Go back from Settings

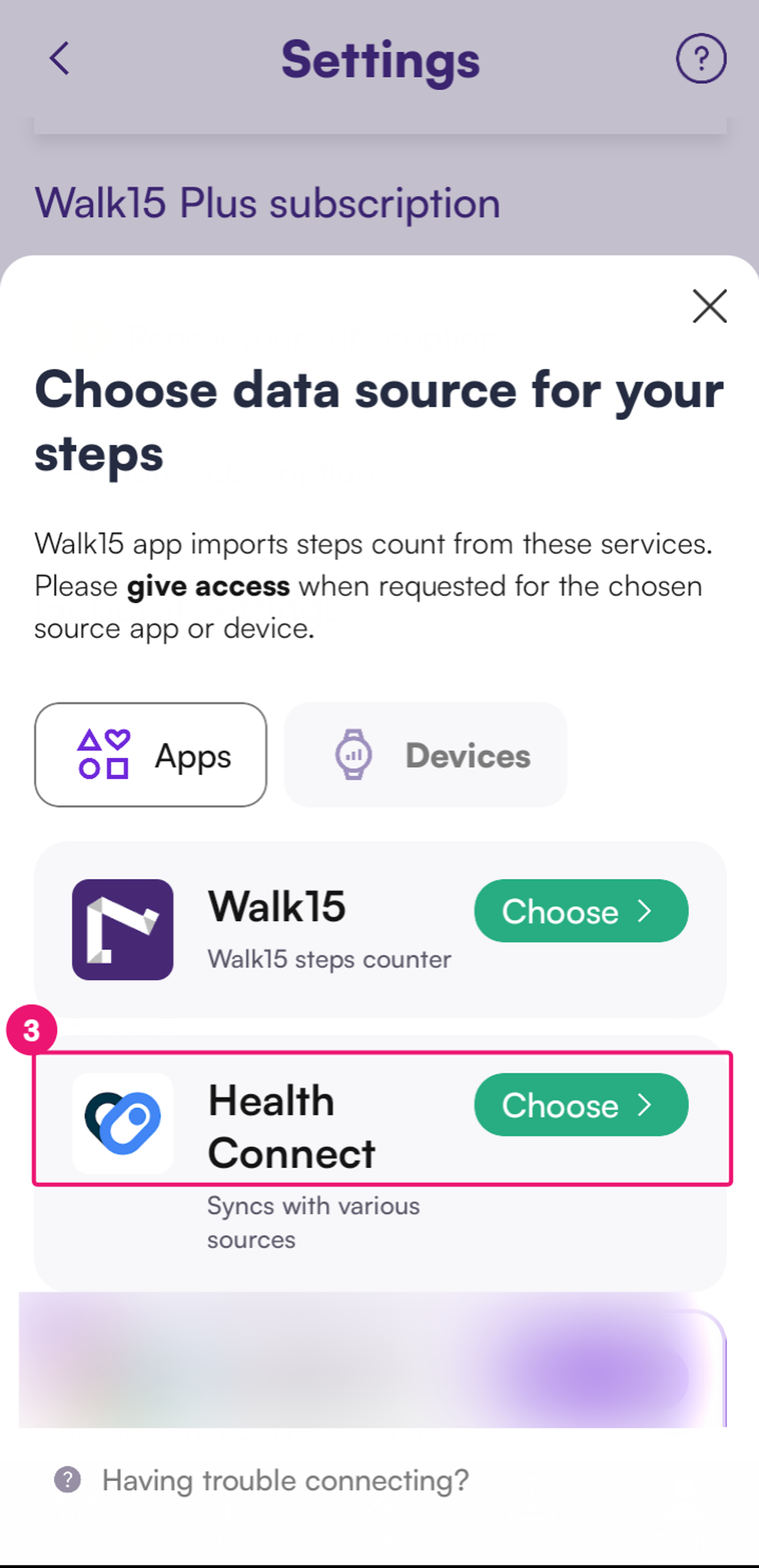(59, 59)
